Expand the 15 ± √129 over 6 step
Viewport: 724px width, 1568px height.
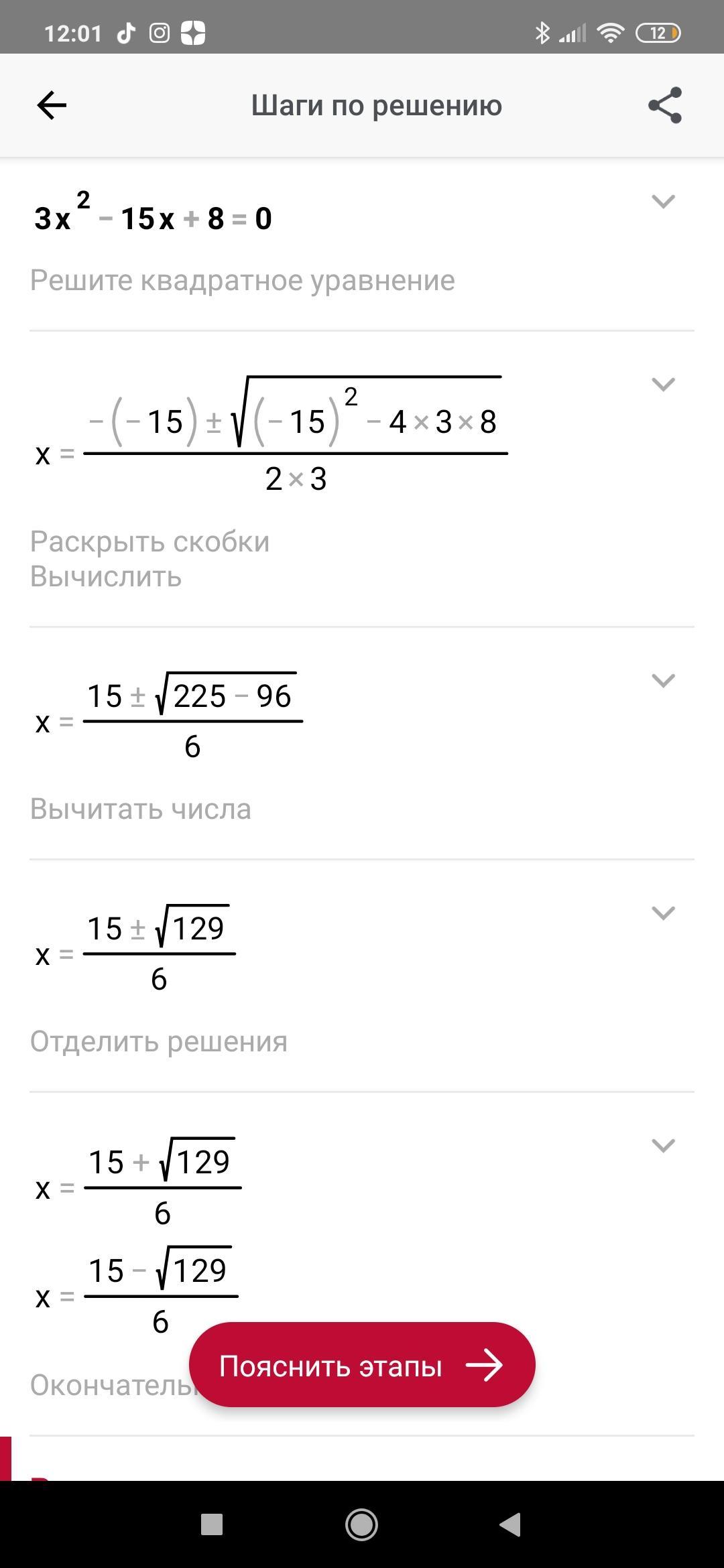tap(663, 913)
